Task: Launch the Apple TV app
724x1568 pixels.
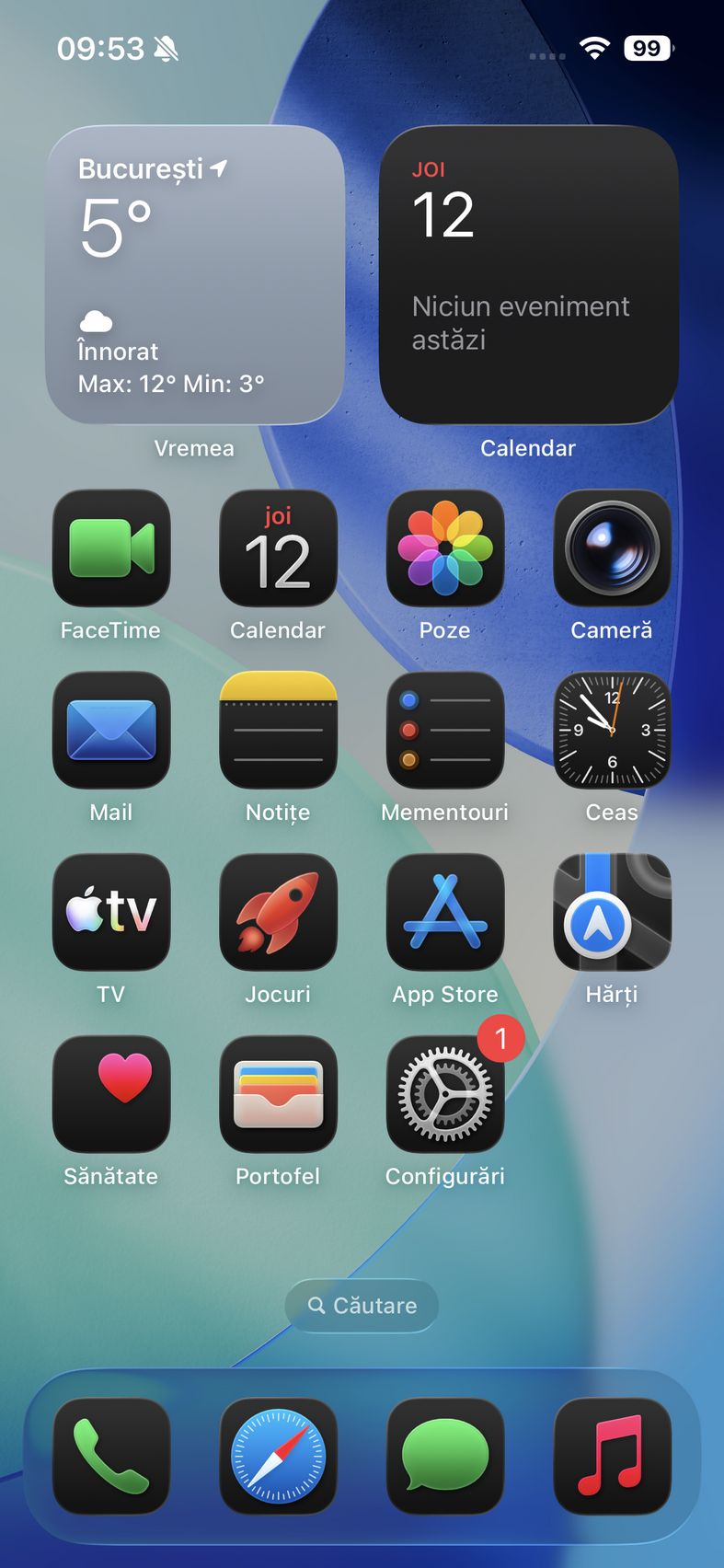Action: (111, 912)
